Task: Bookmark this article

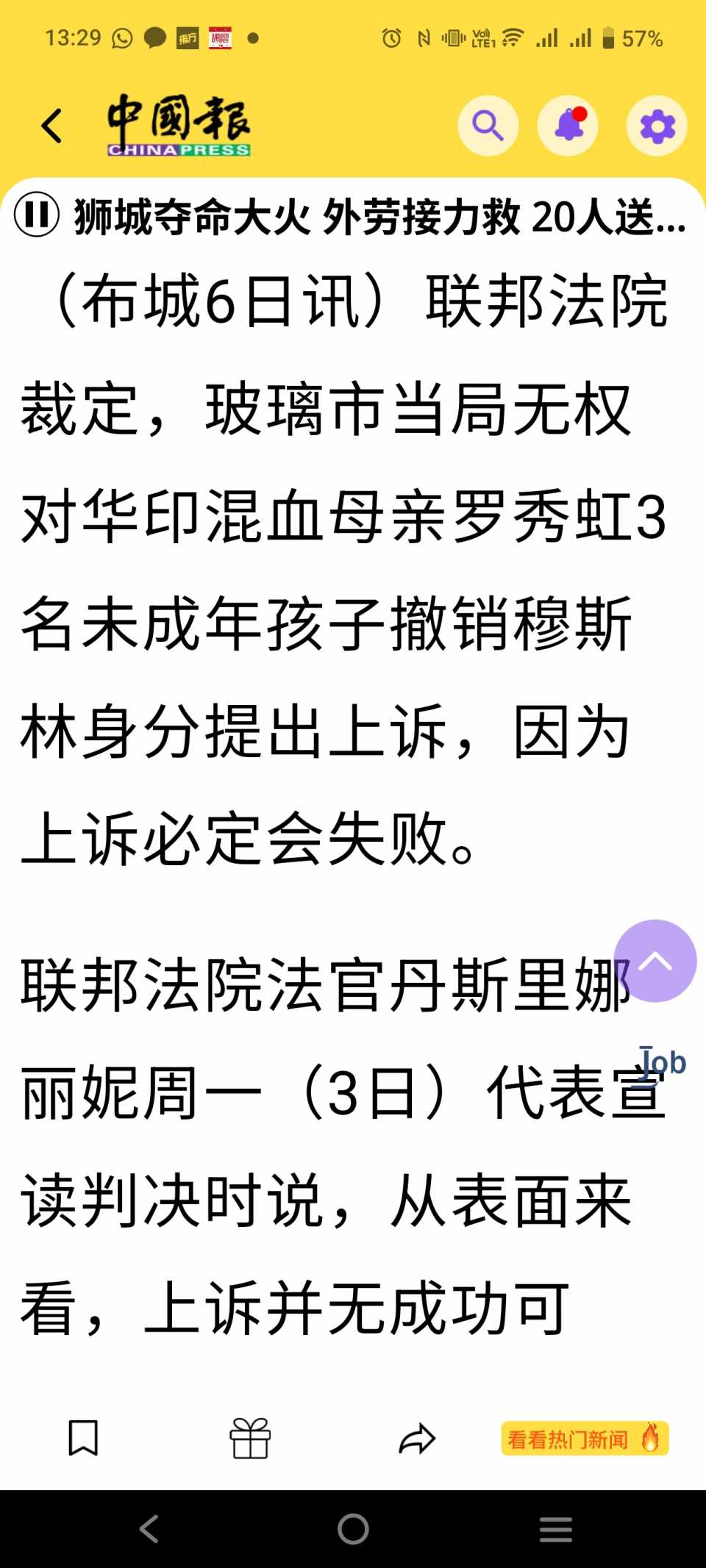Action: click(x=83, y=1437)
